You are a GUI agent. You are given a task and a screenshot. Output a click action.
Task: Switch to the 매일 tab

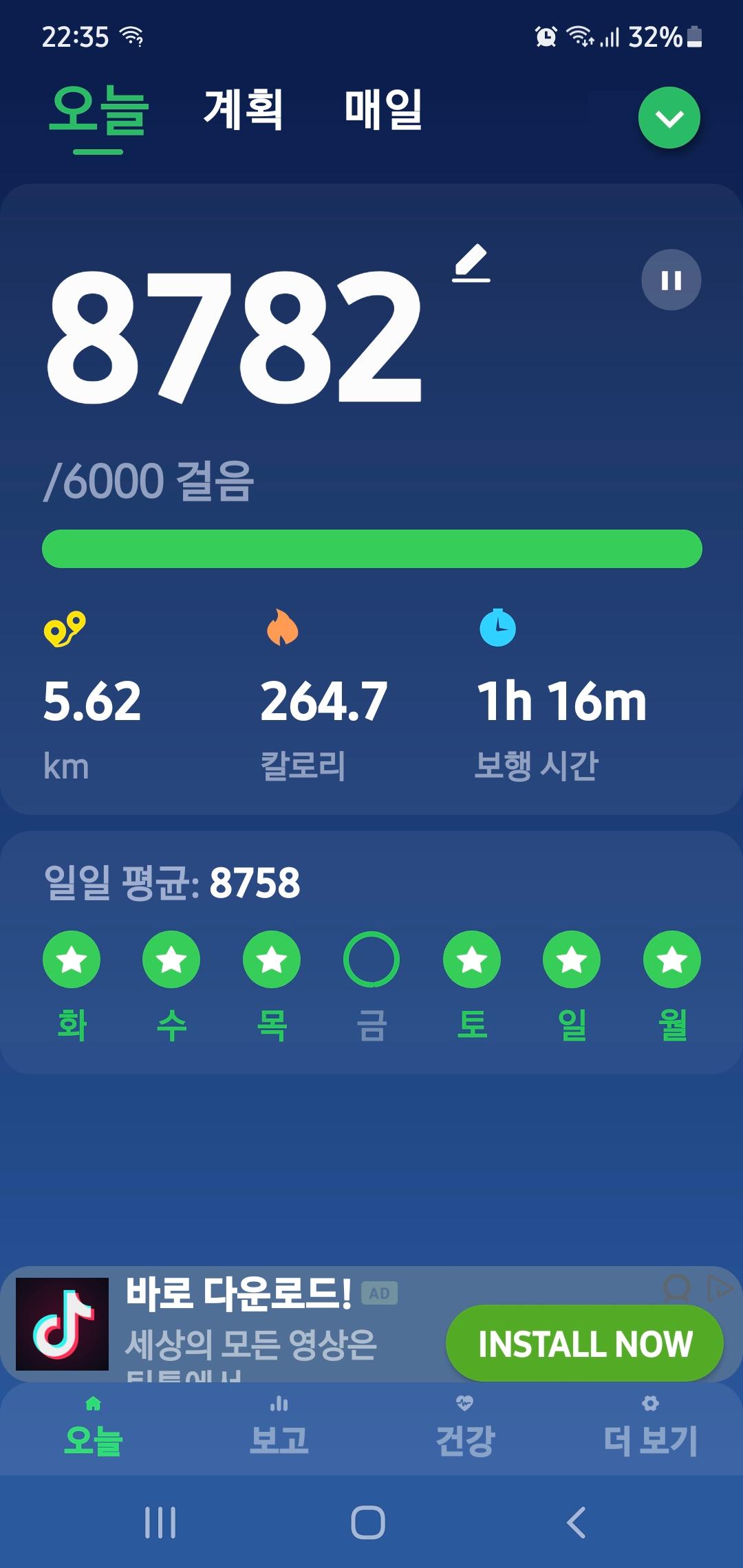click(x=383, y=110)
